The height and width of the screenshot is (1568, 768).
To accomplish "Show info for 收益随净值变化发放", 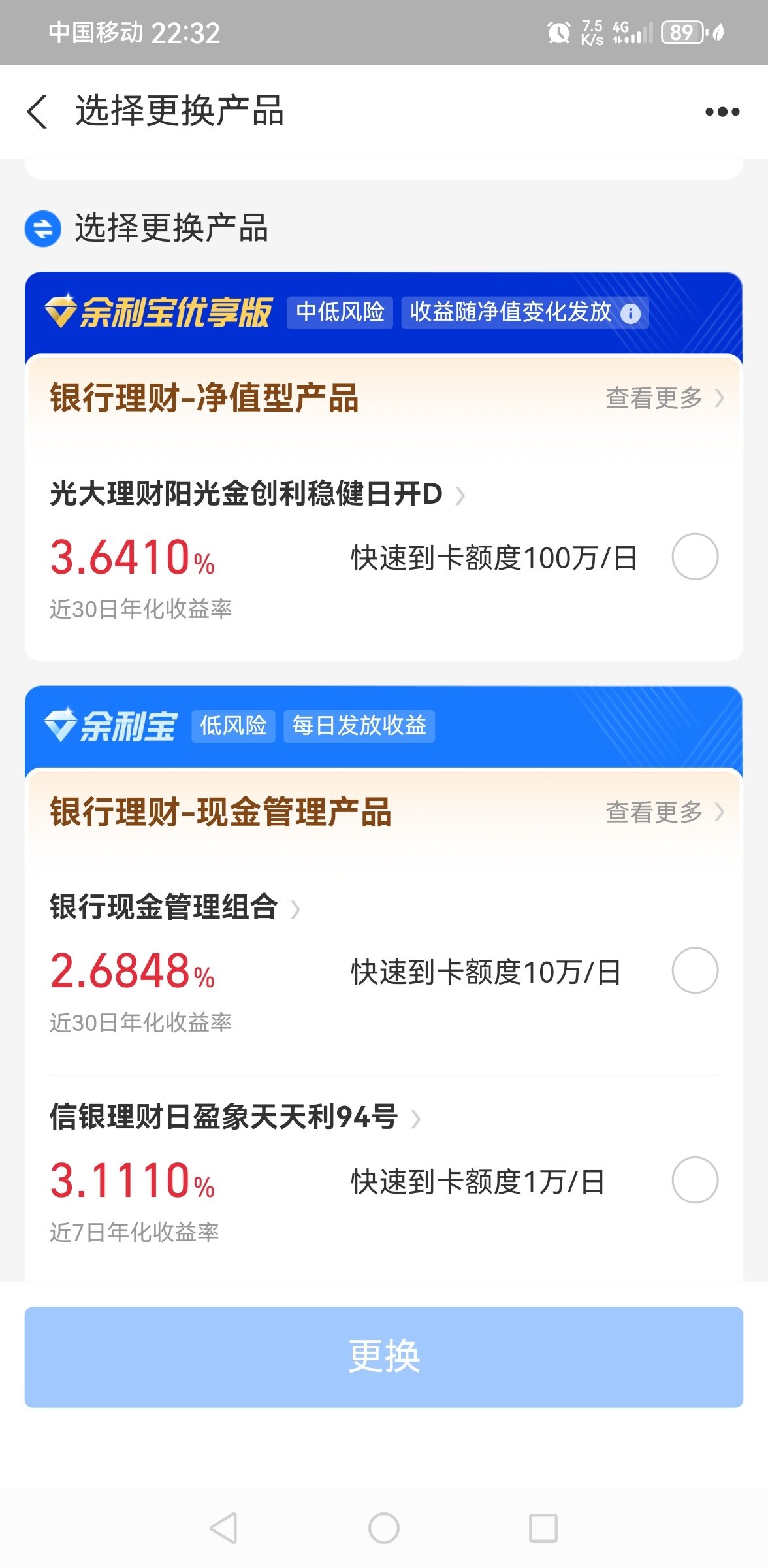I will pos(630,314).
